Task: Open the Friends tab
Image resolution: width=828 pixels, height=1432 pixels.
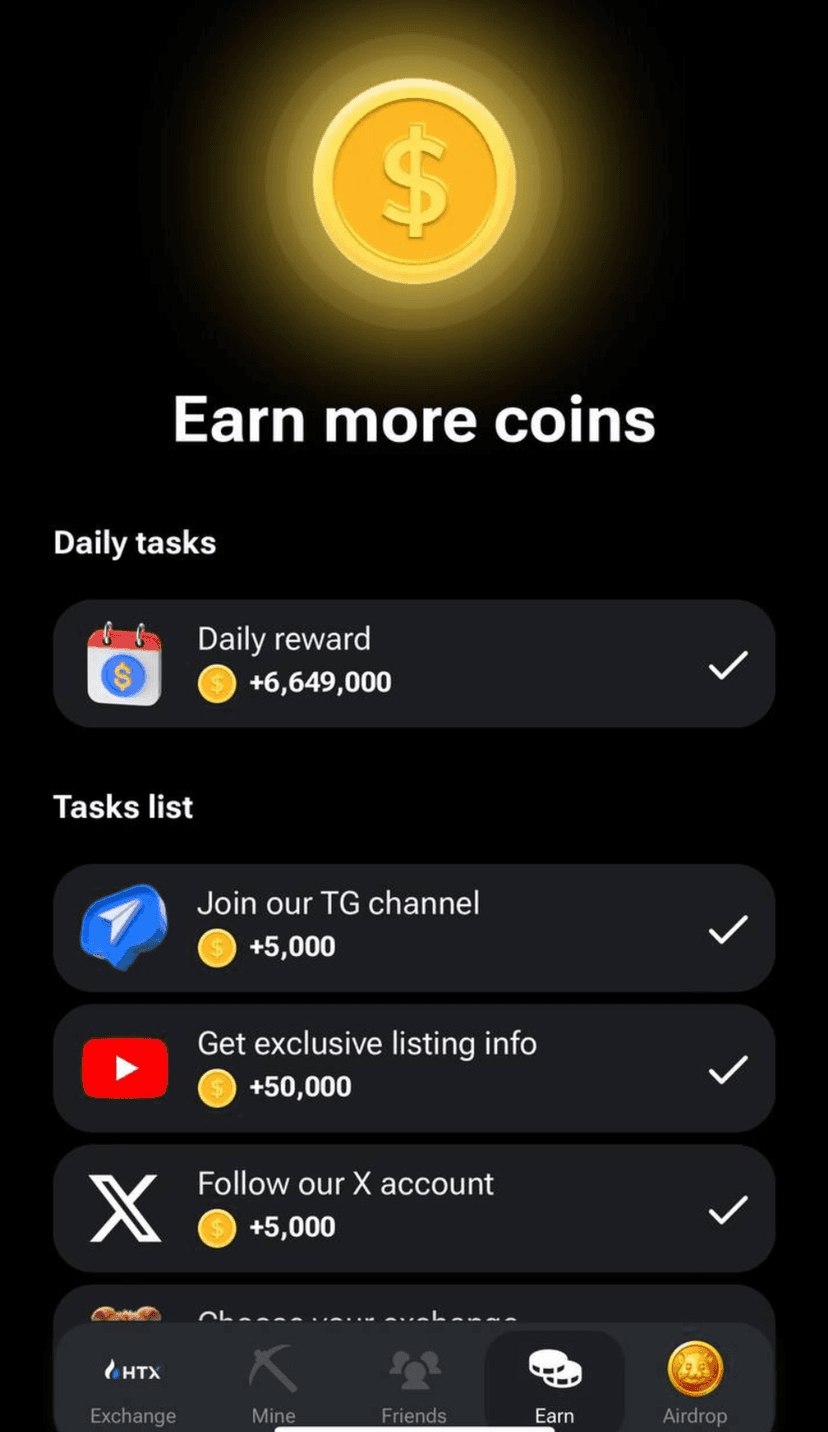Action: (413, 1385)
